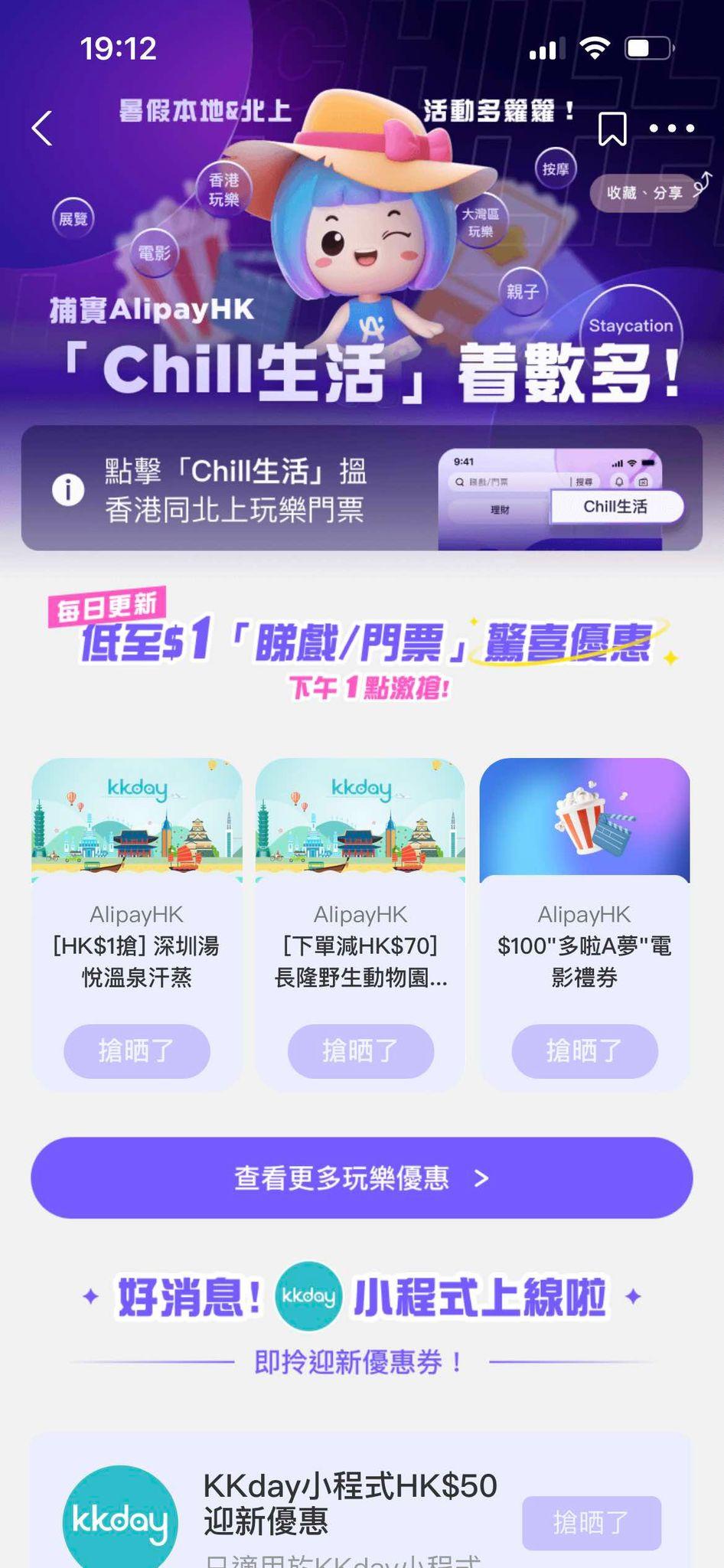The height and width of the screenshot is (1568, 724).
Task: Tap 搶晒了 under 多啦A夢電影禮券
Action: 584,1050
